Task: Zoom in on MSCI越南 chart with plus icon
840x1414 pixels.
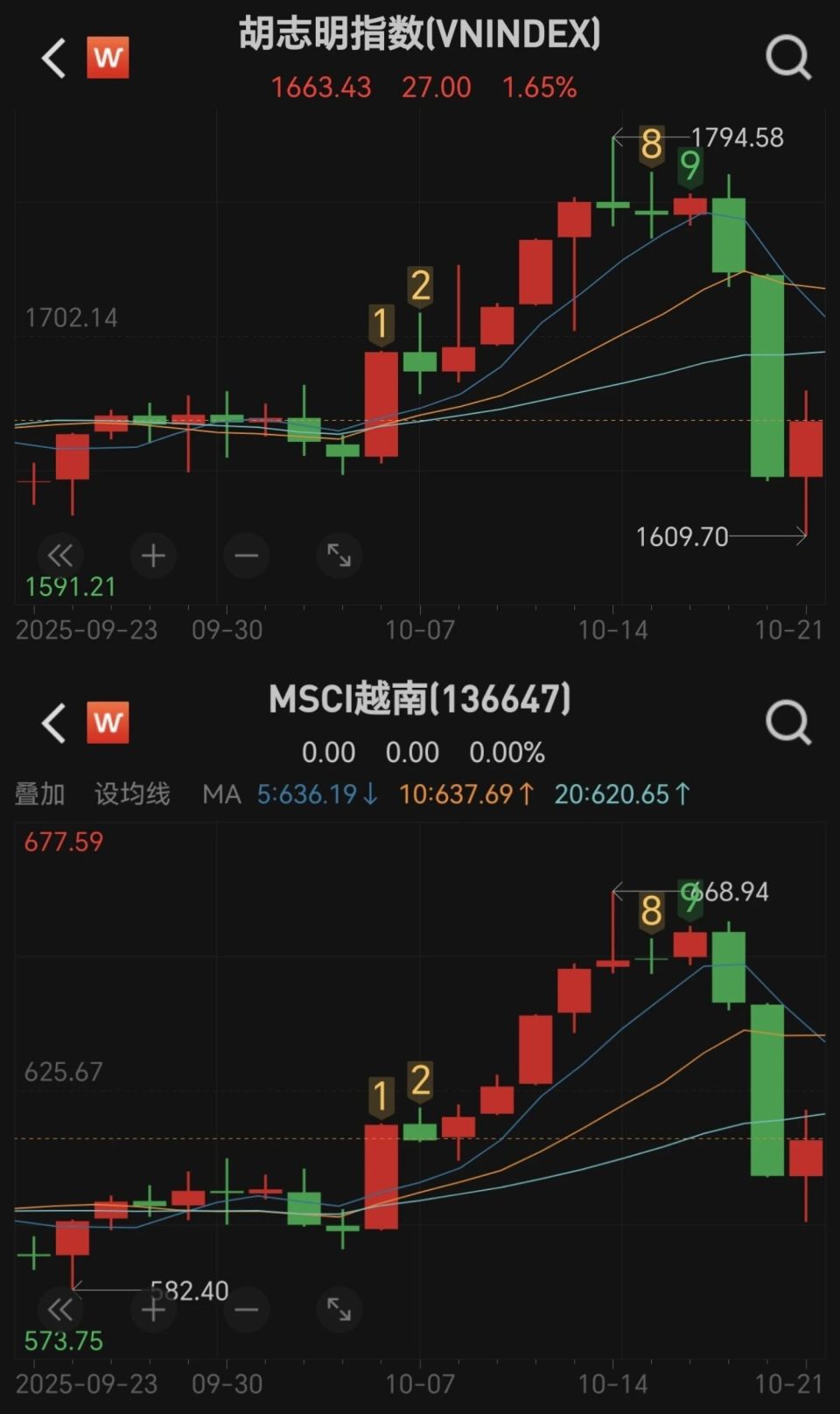Action: click(x=153, y=1310)
